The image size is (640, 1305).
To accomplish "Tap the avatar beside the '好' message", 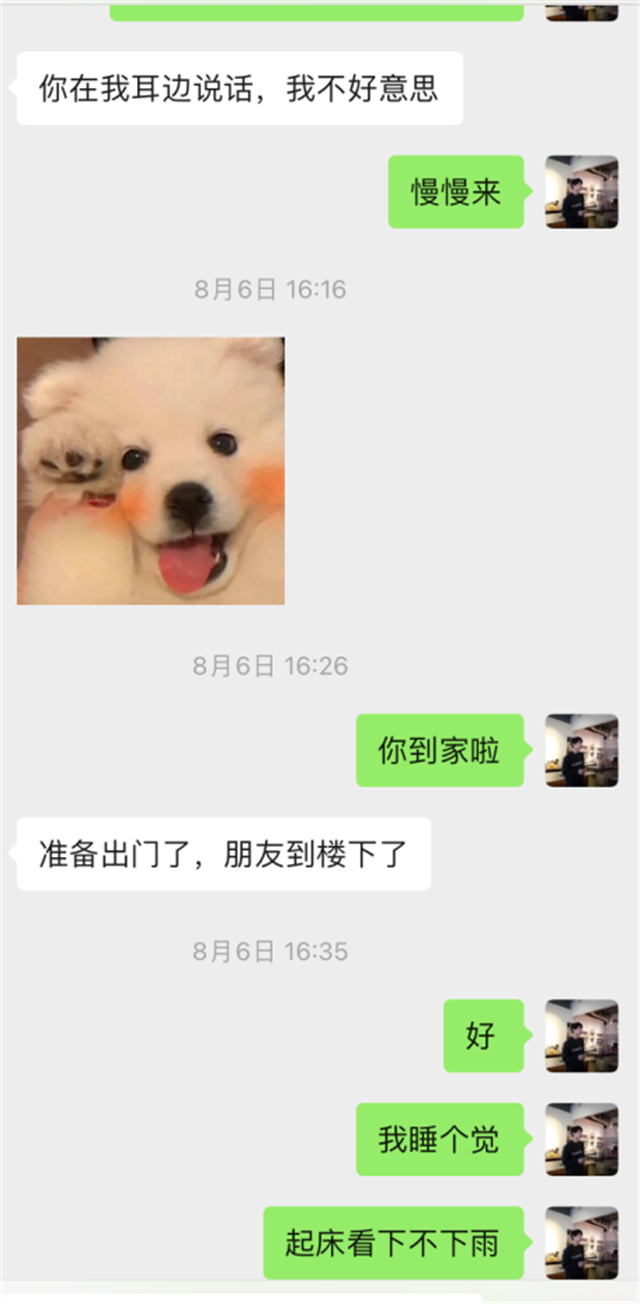I will click(x=581, y=1036).
